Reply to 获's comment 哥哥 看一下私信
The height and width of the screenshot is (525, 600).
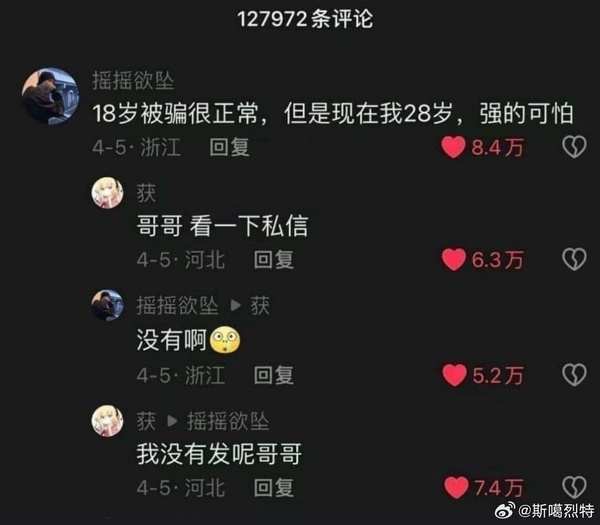coord(273,260)
